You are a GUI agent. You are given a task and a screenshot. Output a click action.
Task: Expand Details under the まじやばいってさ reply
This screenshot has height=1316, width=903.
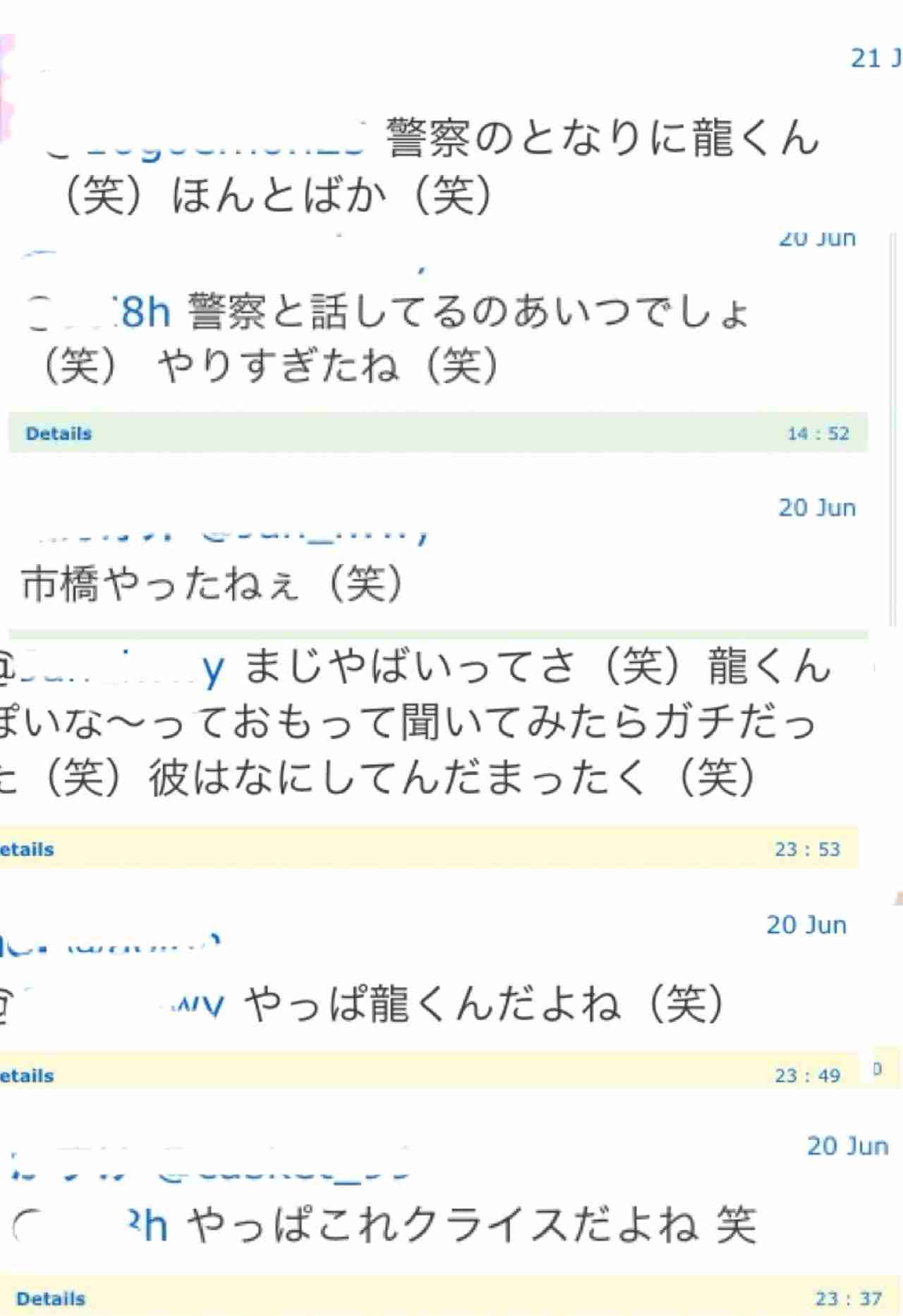[x=28, y=850]
